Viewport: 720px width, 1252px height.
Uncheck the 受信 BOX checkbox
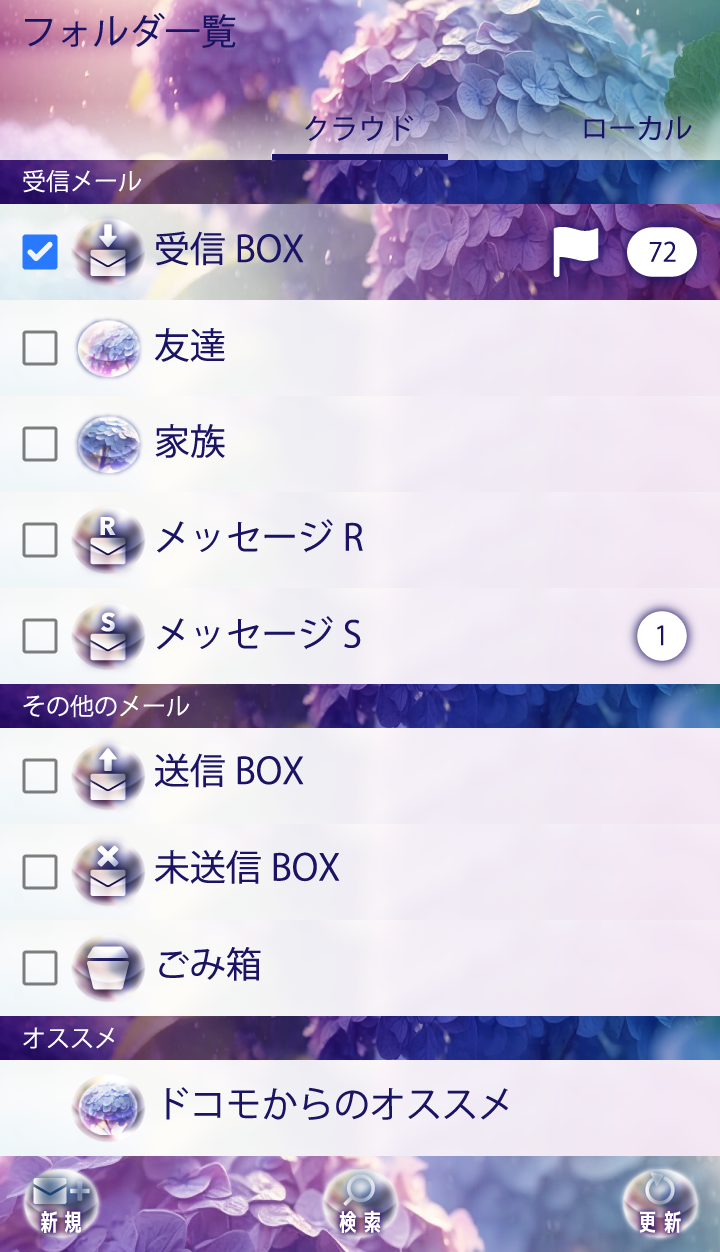click(x=40, y=252)
